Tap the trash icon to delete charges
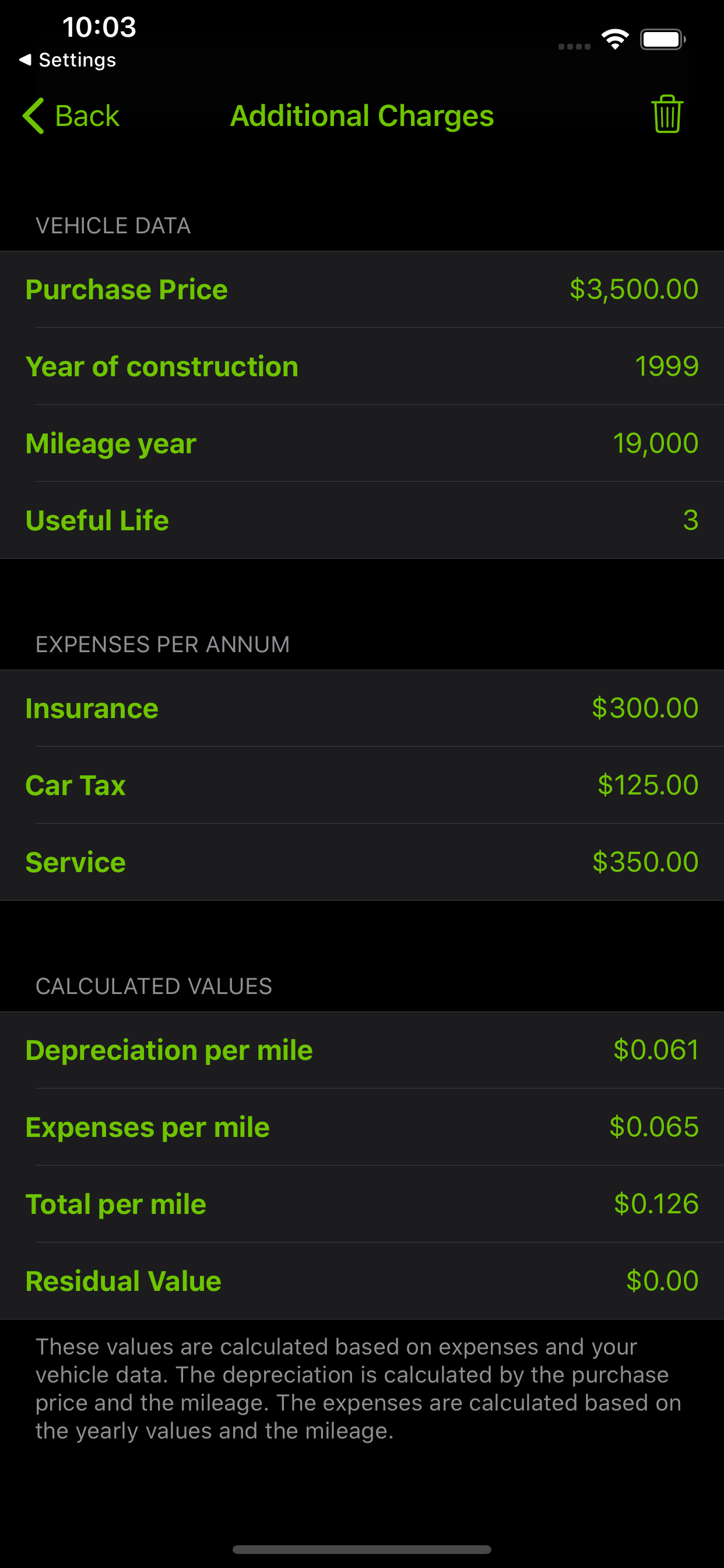The height and width of the screenshot is (1568, 724). (x=667, y=114)
